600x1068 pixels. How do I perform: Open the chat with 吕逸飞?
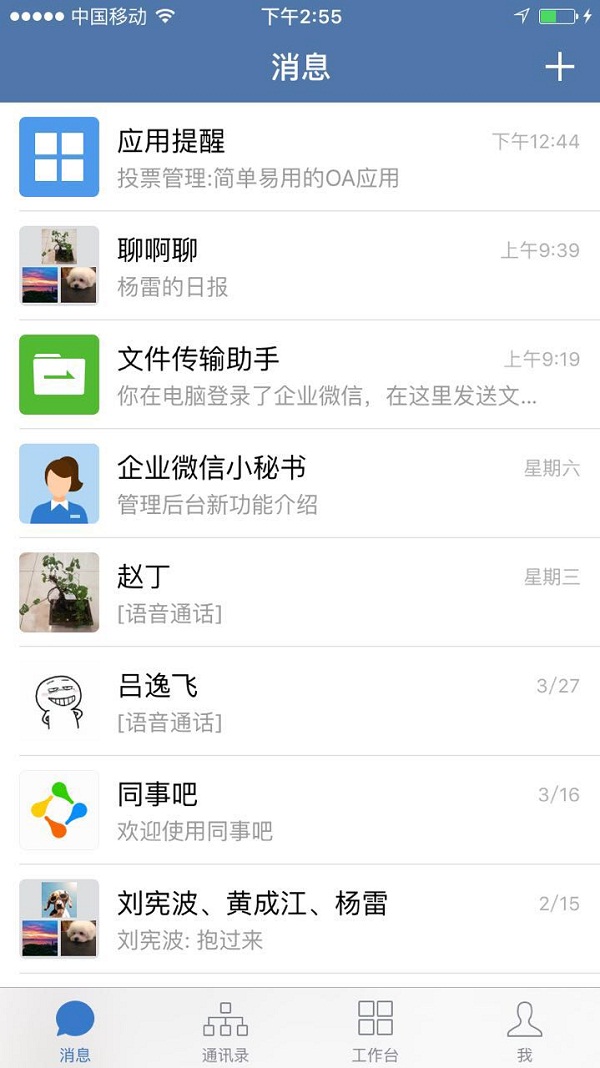300,702
